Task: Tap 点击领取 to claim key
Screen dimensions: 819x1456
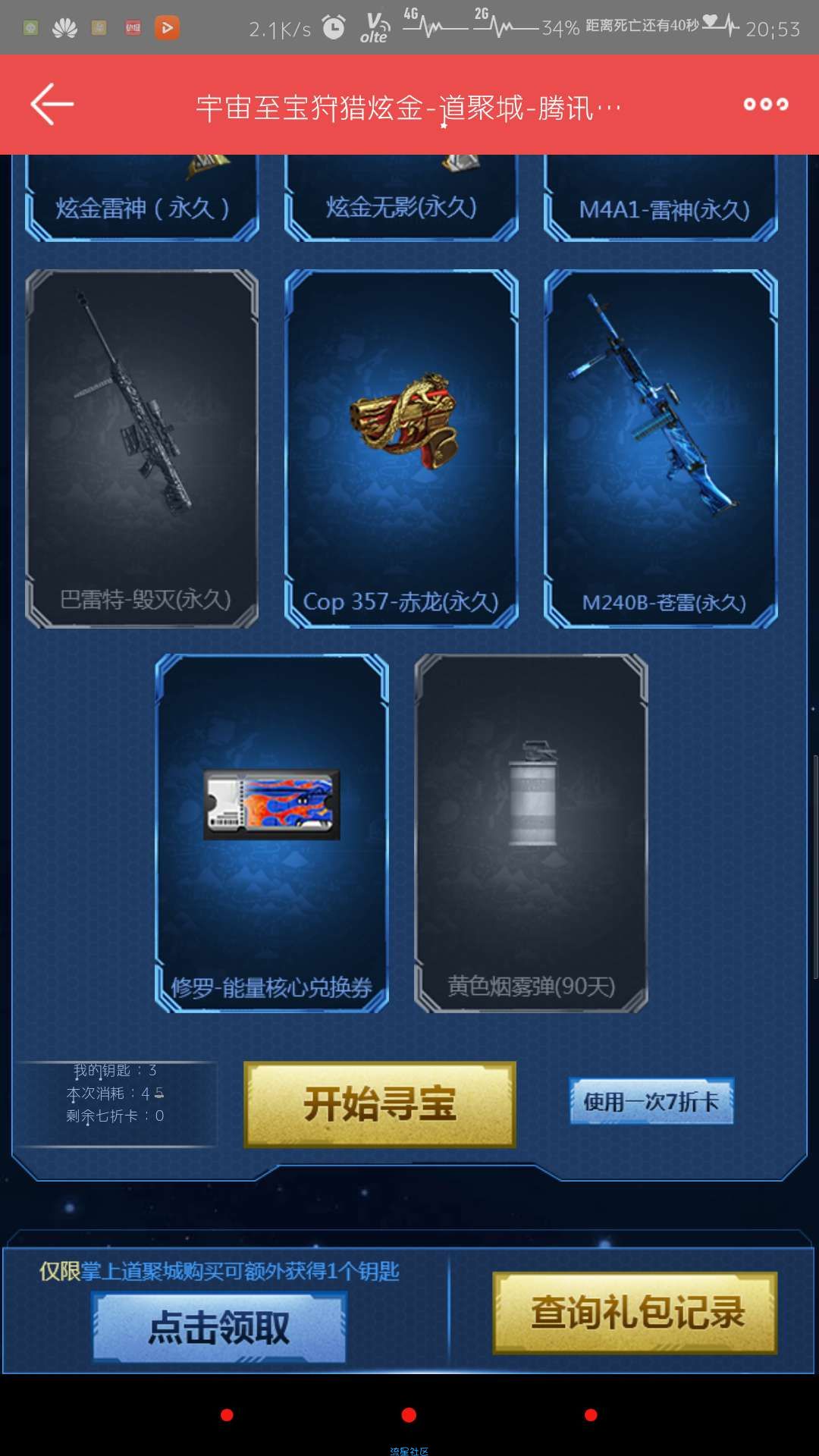Action: [x=219, y=1328]
